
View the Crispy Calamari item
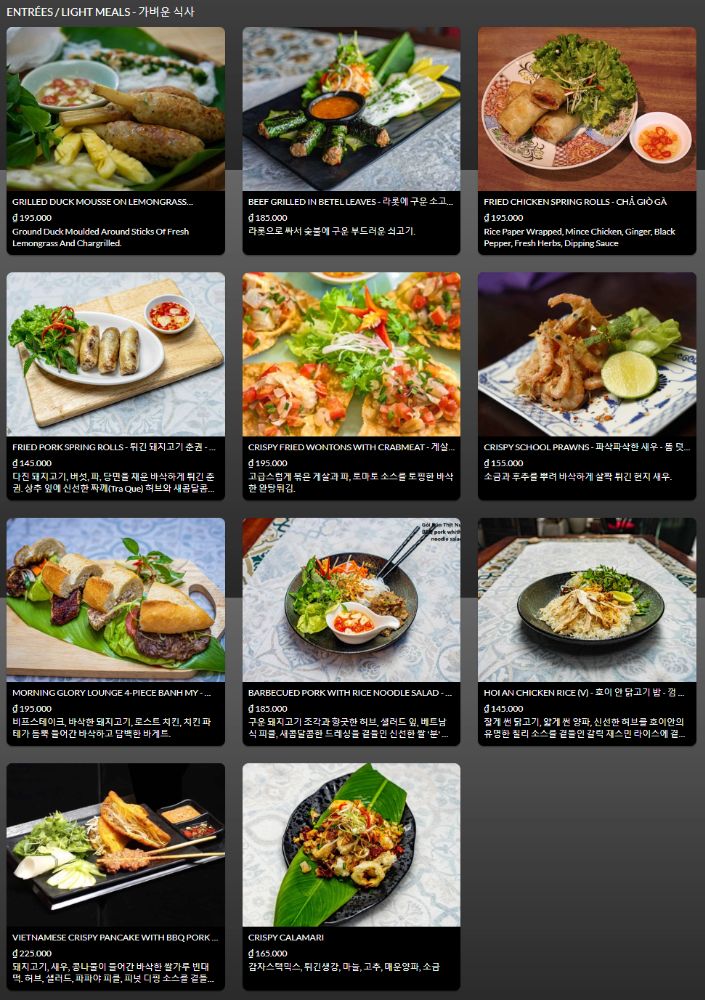click(x=351, y=875)
